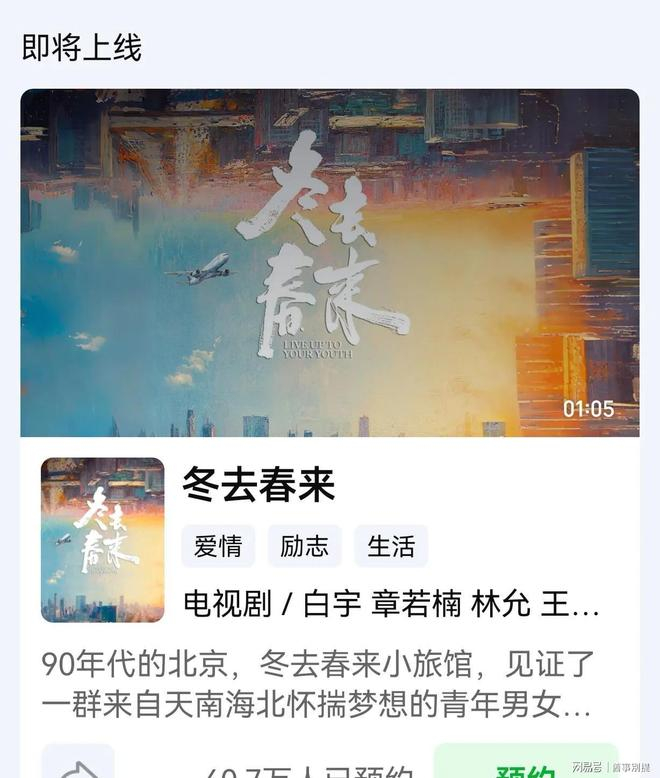Open the 生活 category tag
The width and height of the screenshot is (660, 778).
(391, 546)
